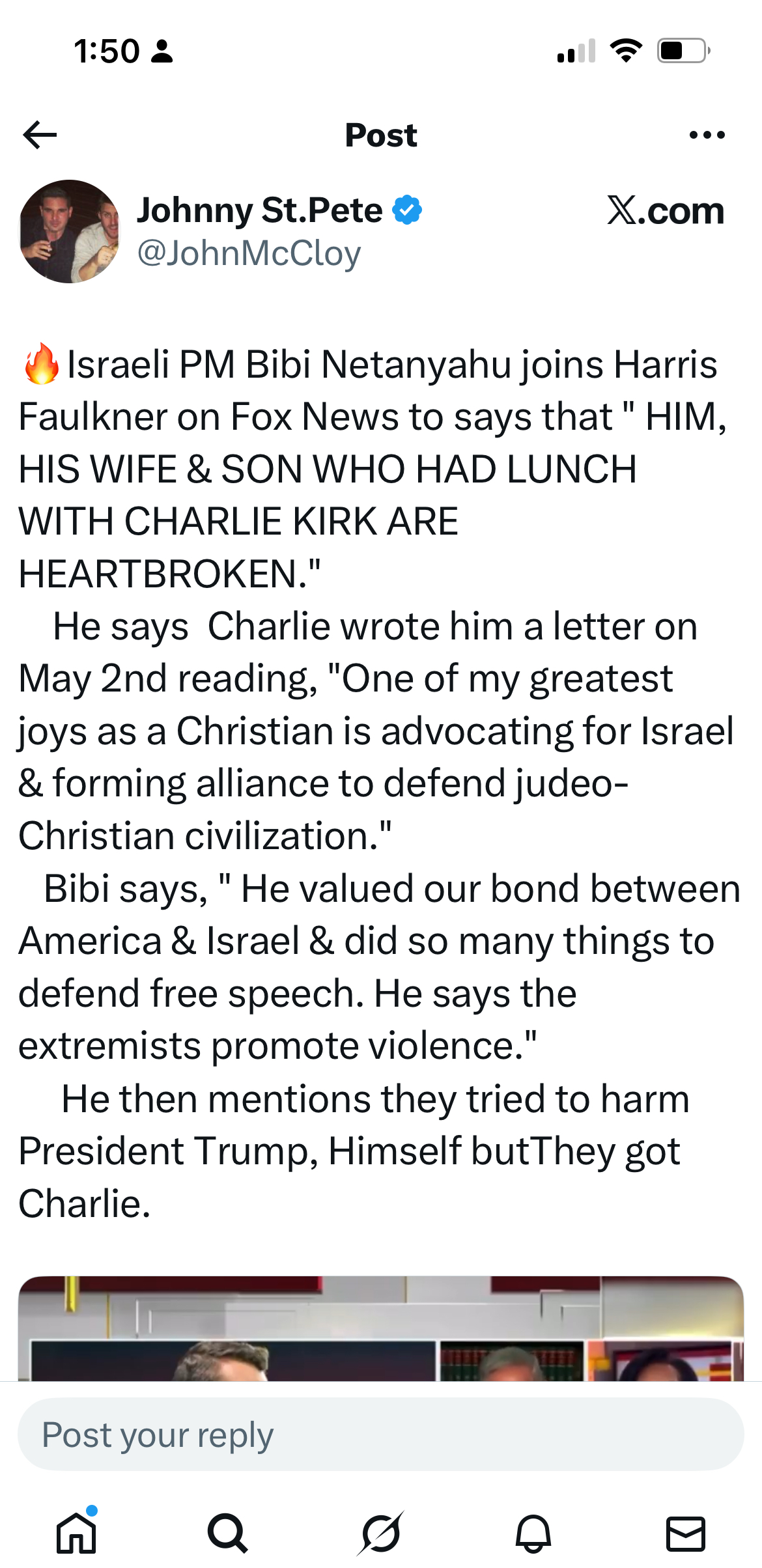Open the attached Fox News video
The image size is (762, 1568).
pyautogui.click(x=381, y=1328)
